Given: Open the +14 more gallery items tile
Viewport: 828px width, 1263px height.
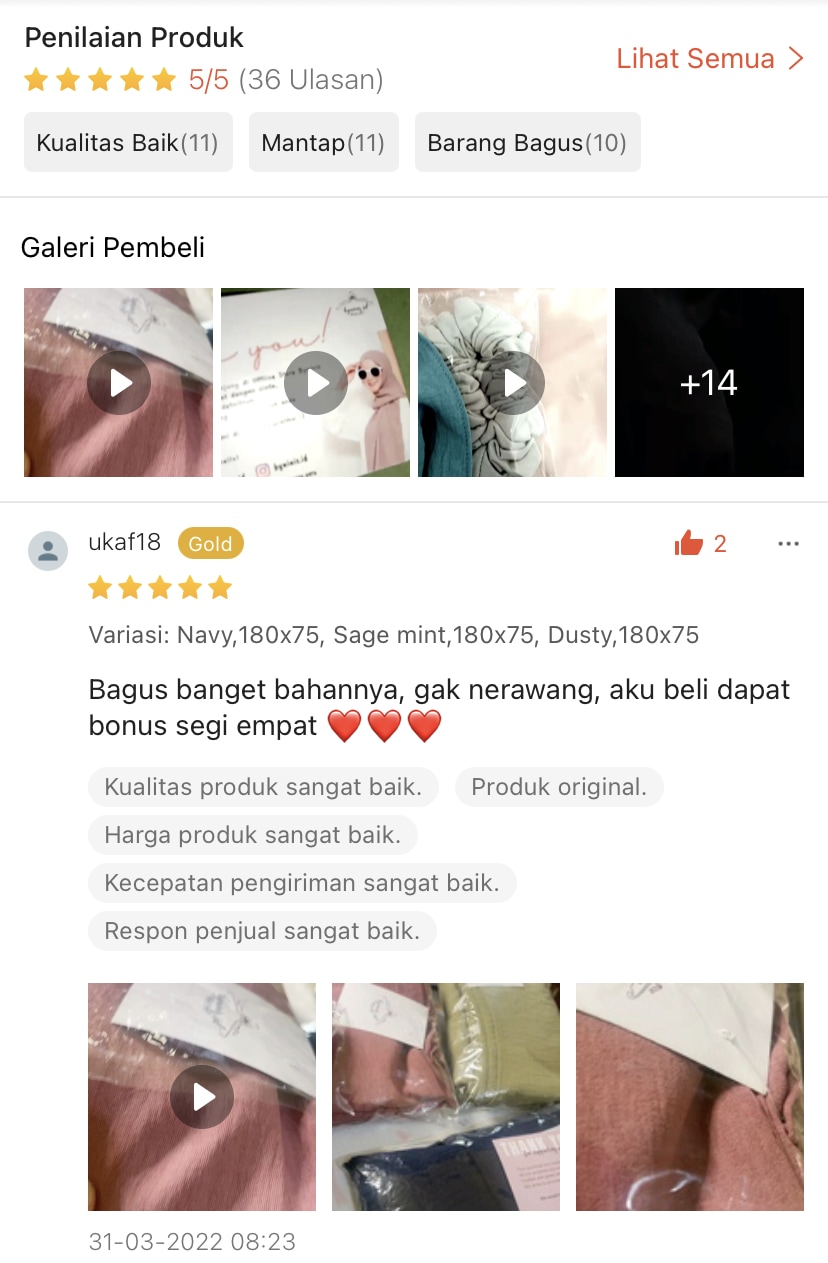Looking at the screenshot, I should click(x=709, y=383).
